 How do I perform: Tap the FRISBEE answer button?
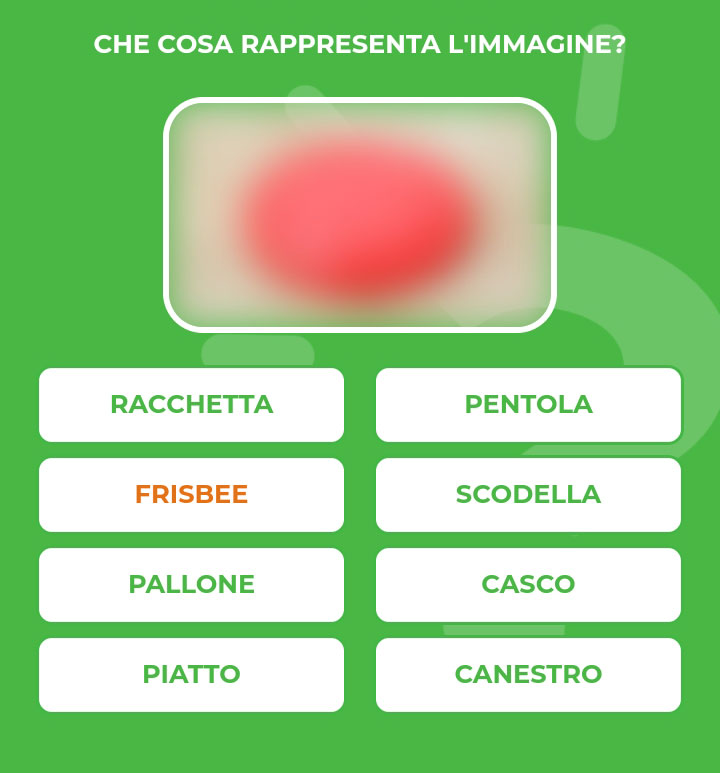coord(191,495)
